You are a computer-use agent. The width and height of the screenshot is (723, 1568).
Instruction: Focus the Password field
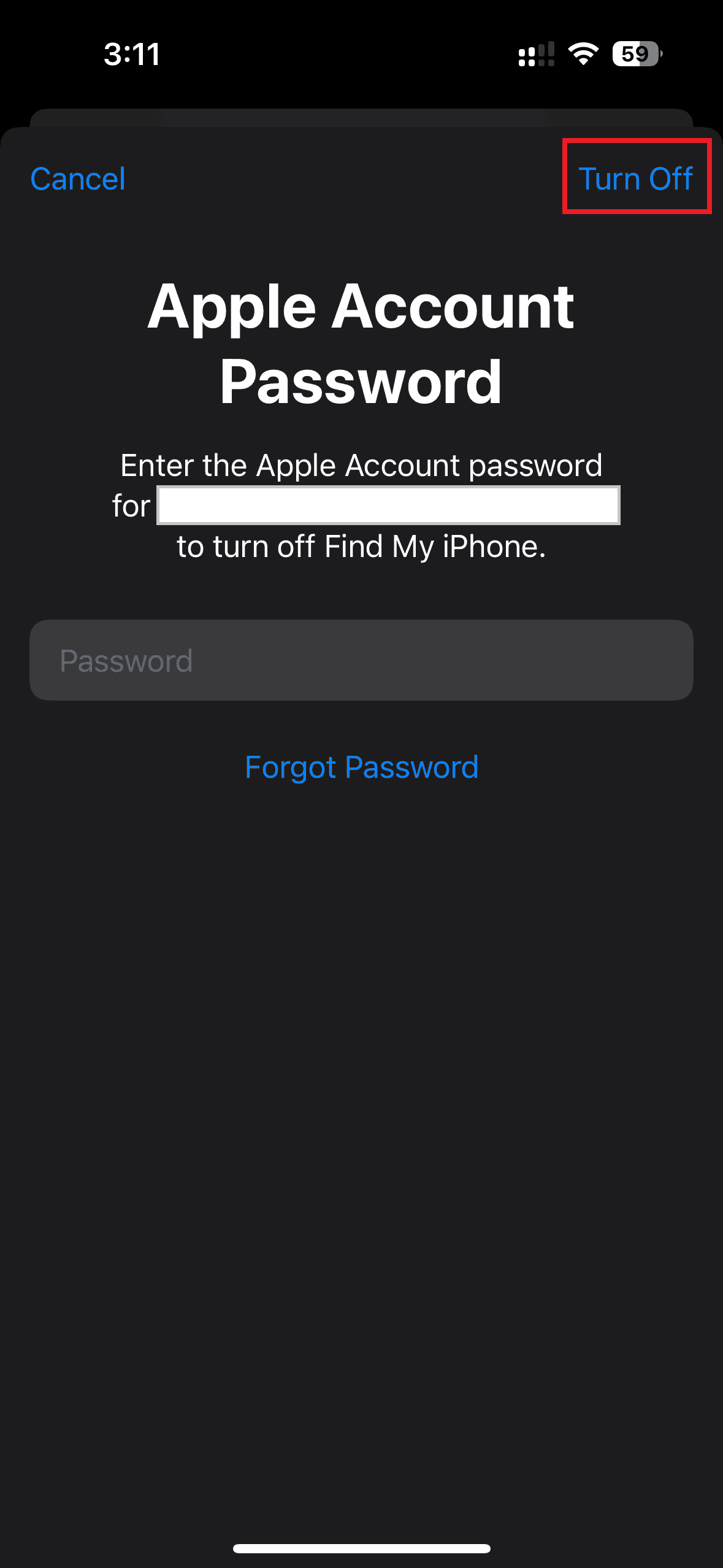tap(361, 660)
